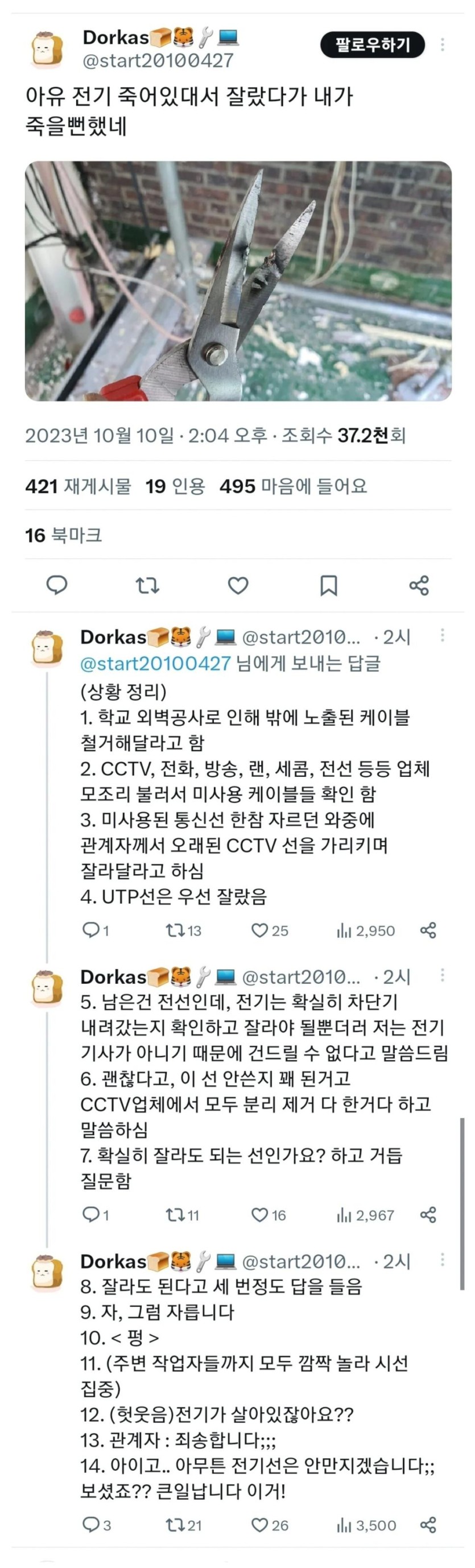Repost the main tweet
This screenshot has height=1568, width=475.
point(147,586)
